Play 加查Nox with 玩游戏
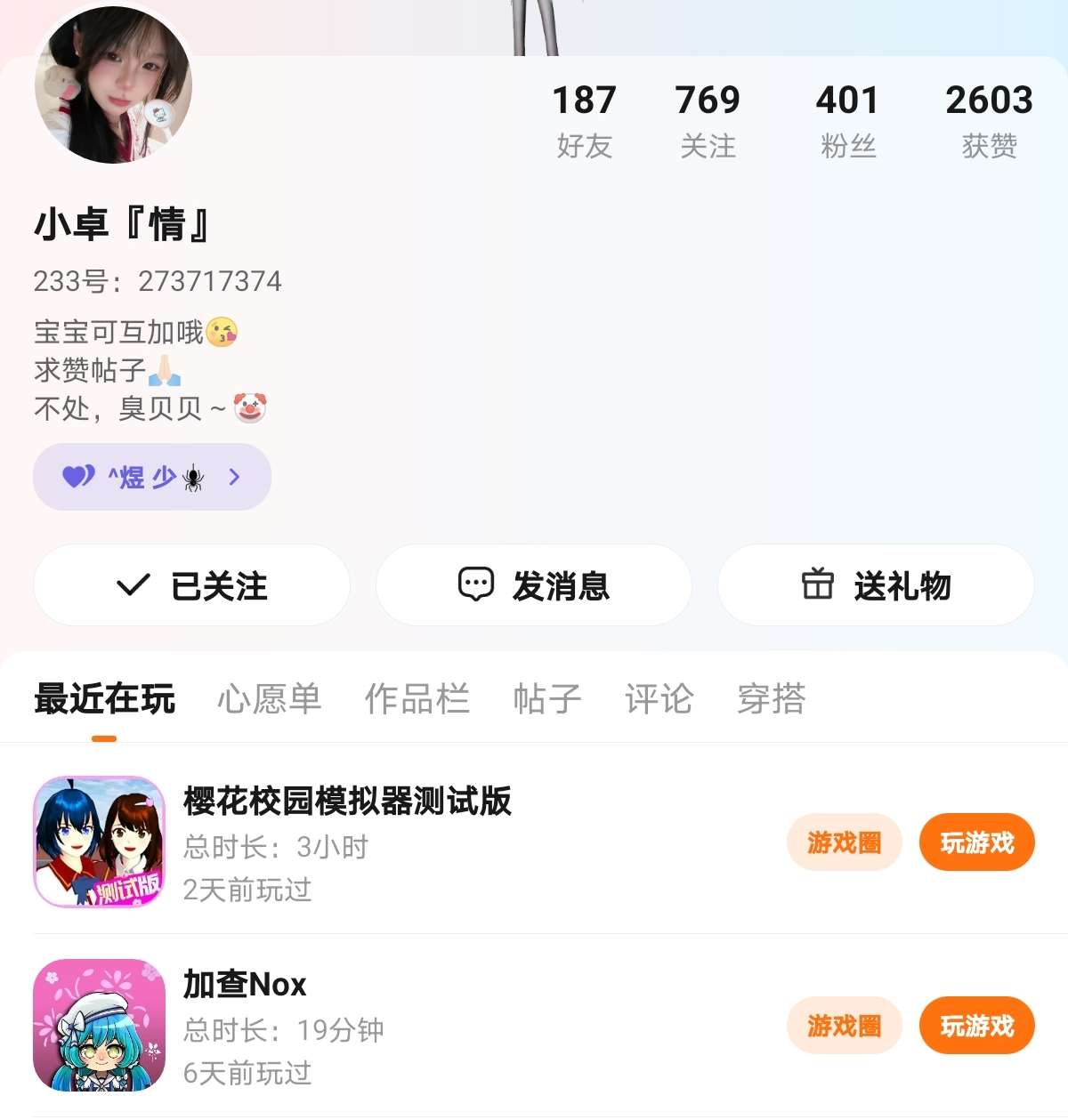Screen dimensions: 1068x1120 [x=976, y=1026]
